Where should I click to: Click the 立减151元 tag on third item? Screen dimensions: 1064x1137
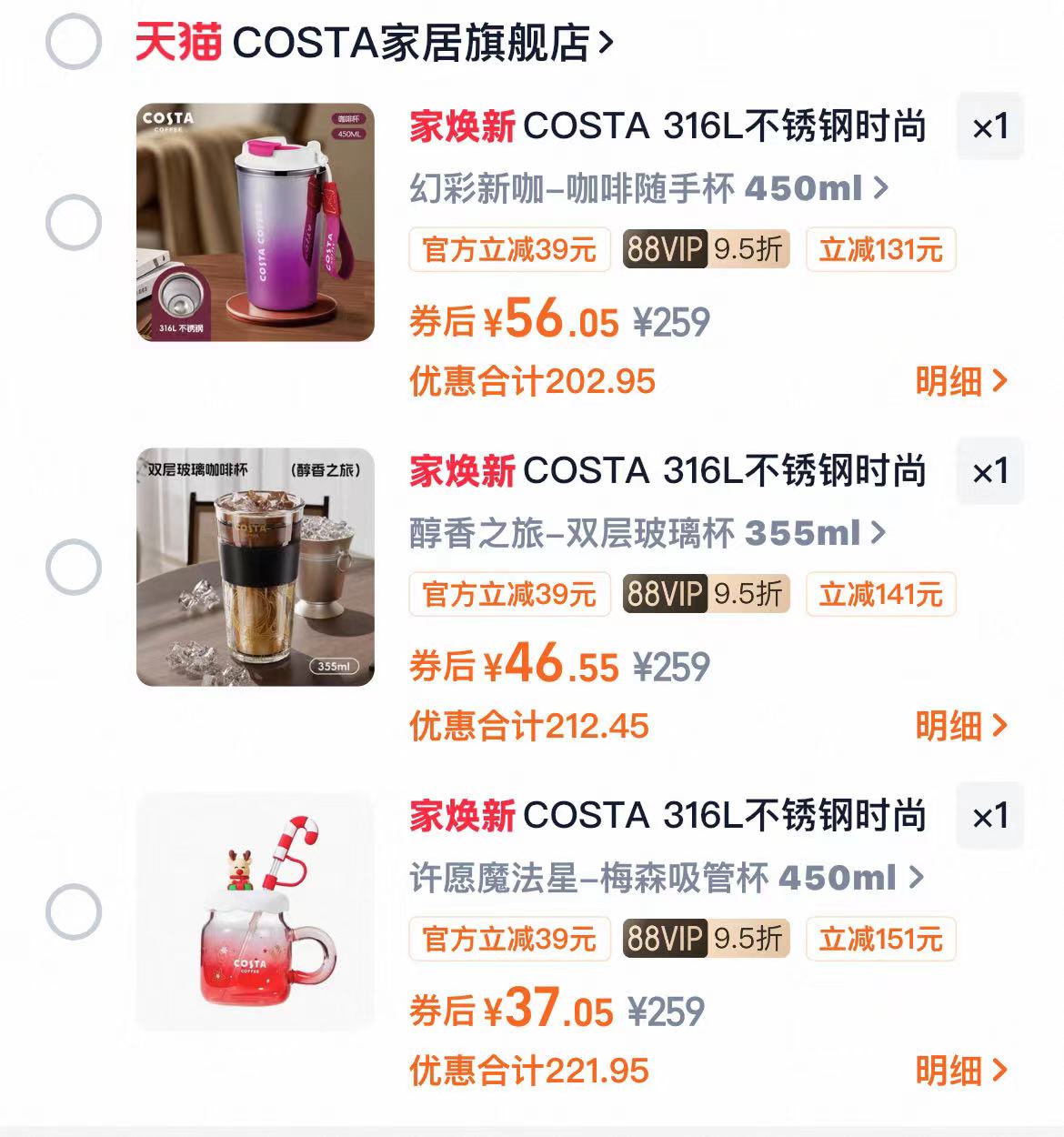[880, 937]
